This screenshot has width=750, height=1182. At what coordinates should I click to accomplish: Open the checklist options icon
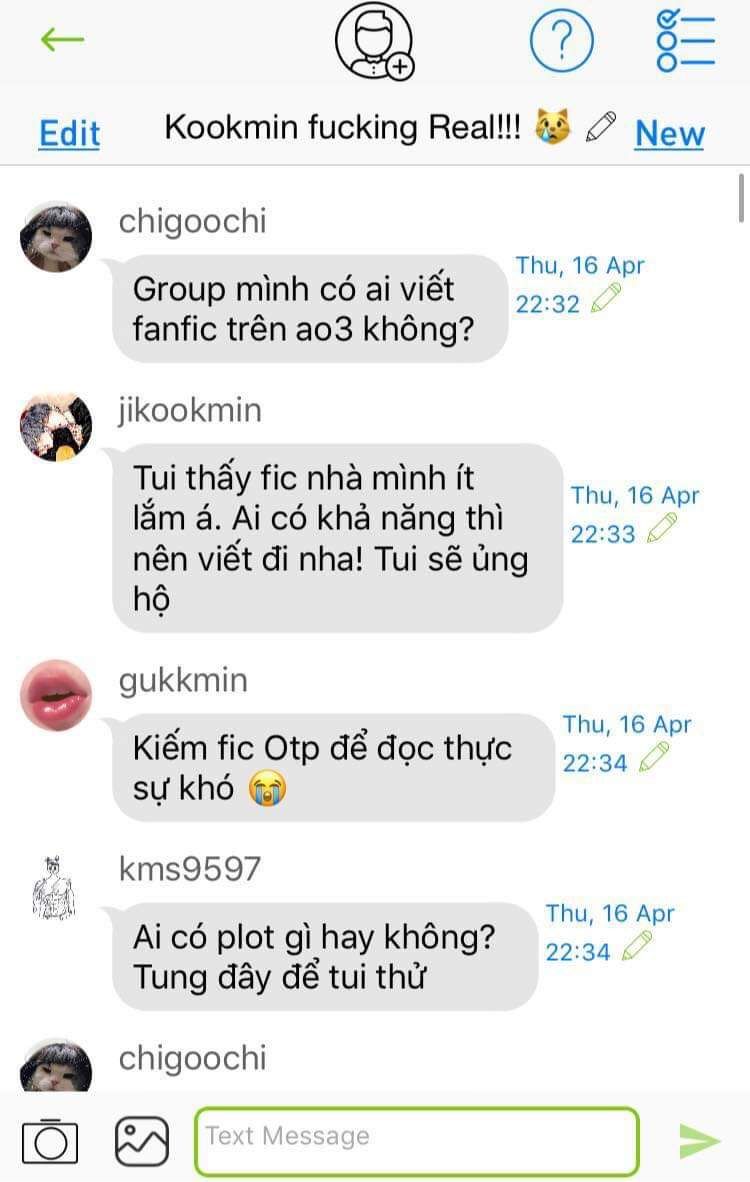point(685,40)
